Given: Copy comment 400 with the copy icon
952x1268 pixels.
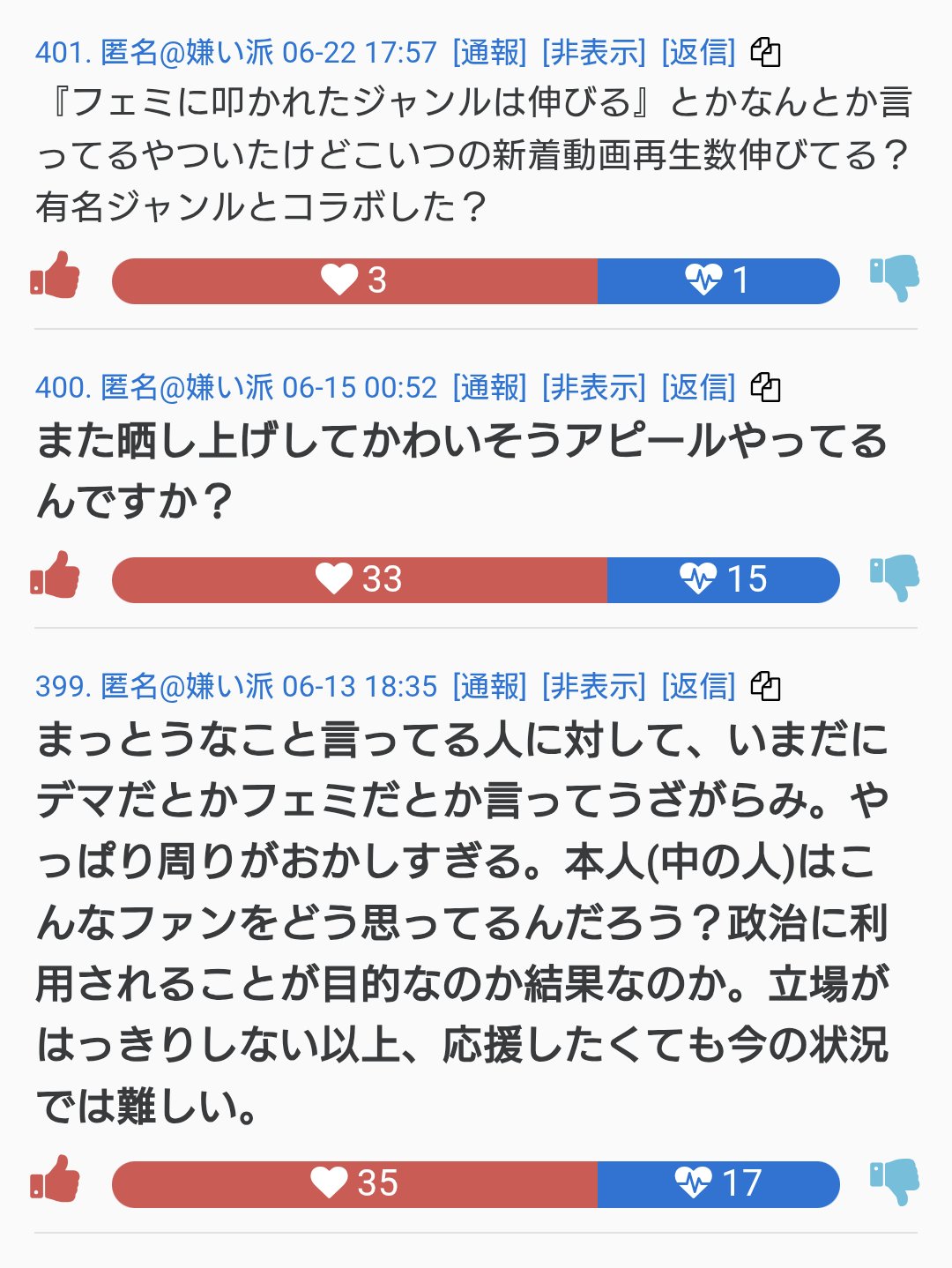Looking at the screenshot, I should 765,387.
